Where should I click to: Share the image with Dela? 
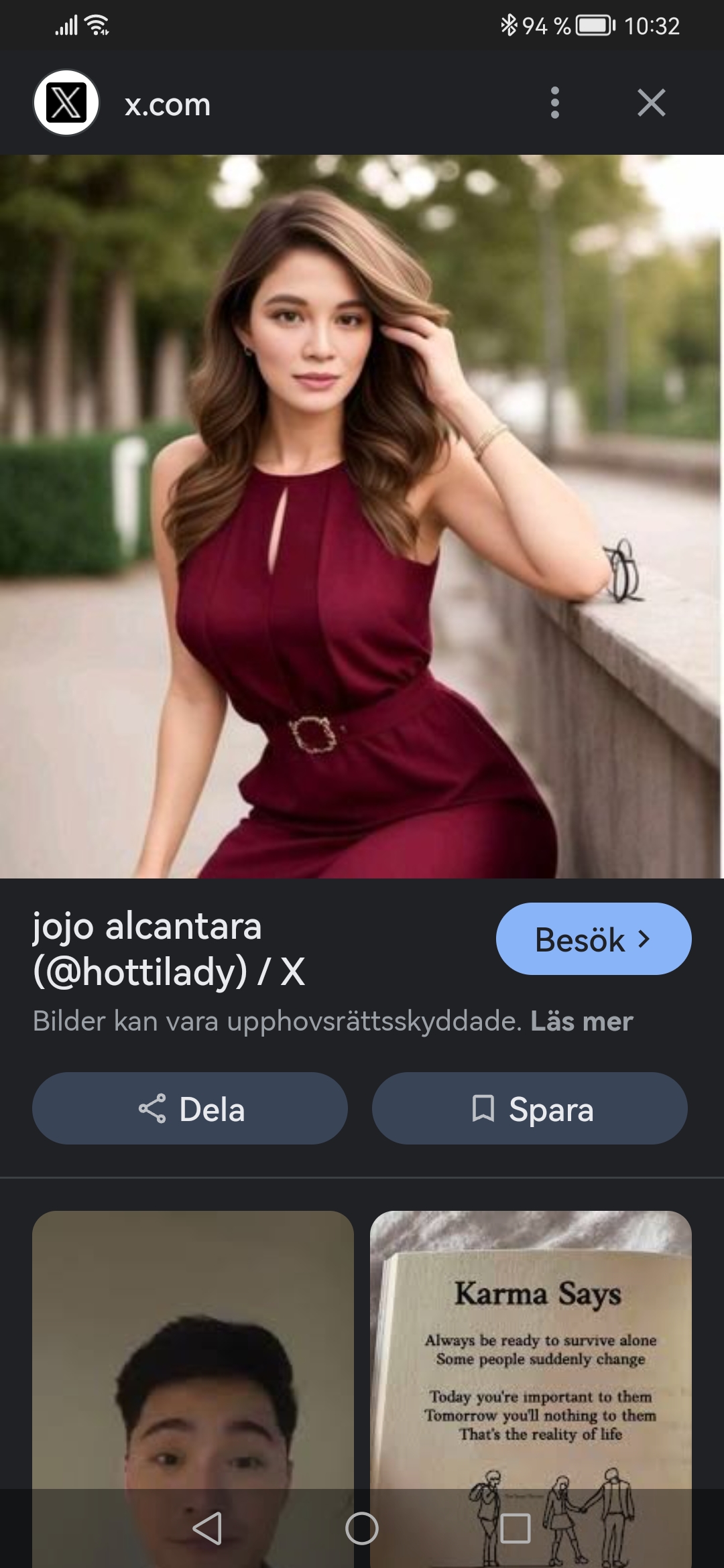(x=190, y=1108)
